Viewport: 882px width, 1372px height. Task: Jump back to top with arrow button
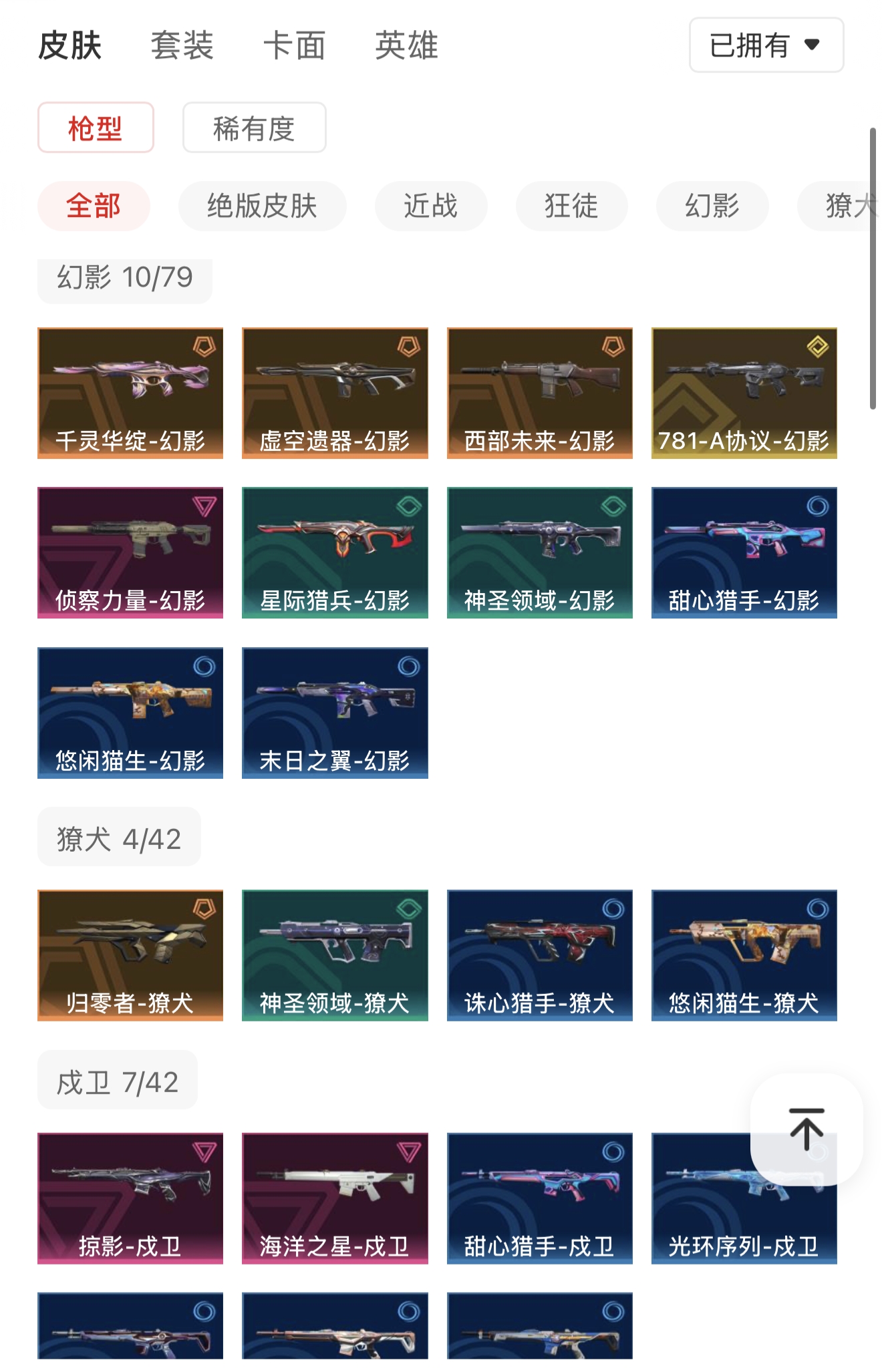(806, 1130)
